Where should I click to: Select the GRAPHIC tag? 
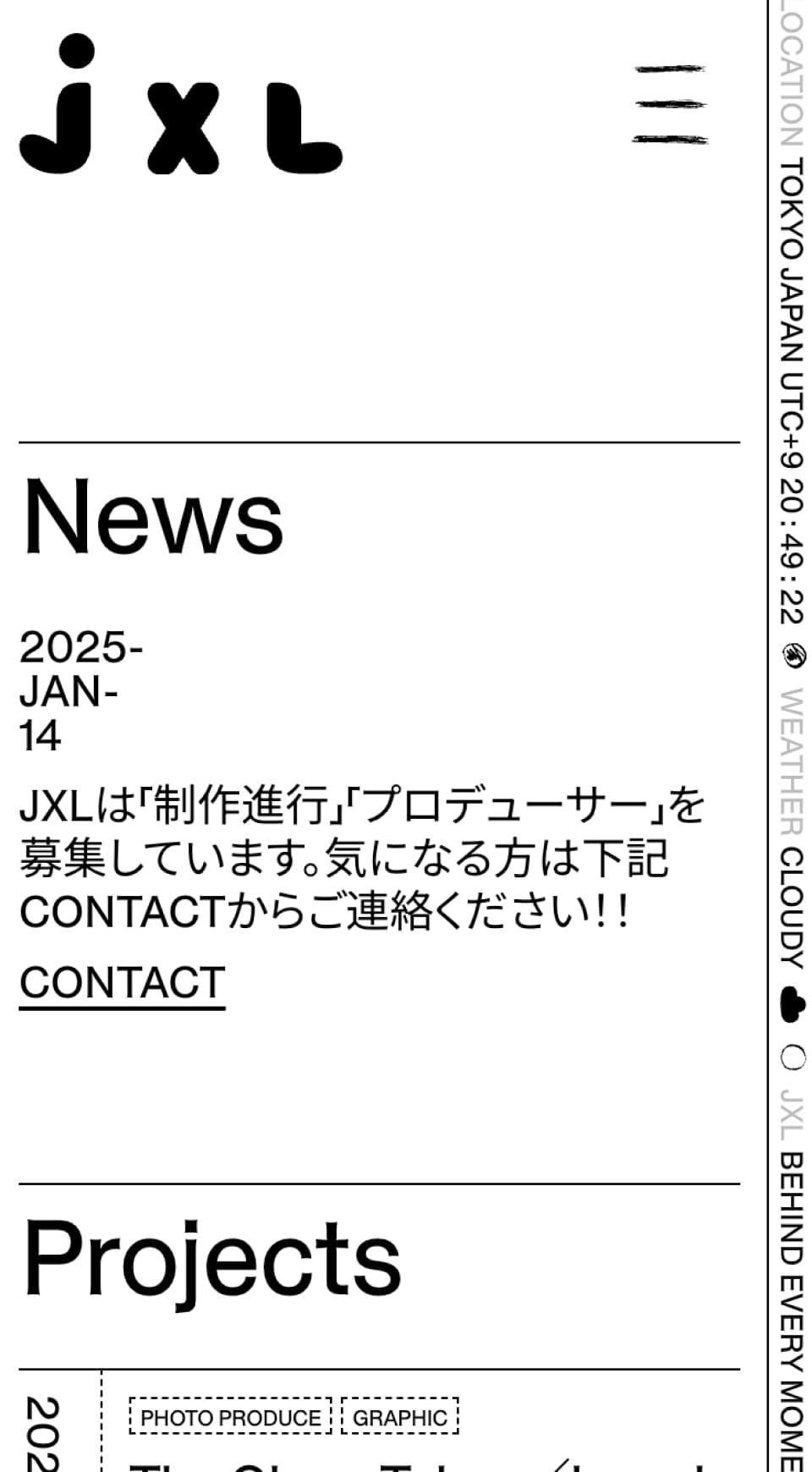(x=400, y=1417)
